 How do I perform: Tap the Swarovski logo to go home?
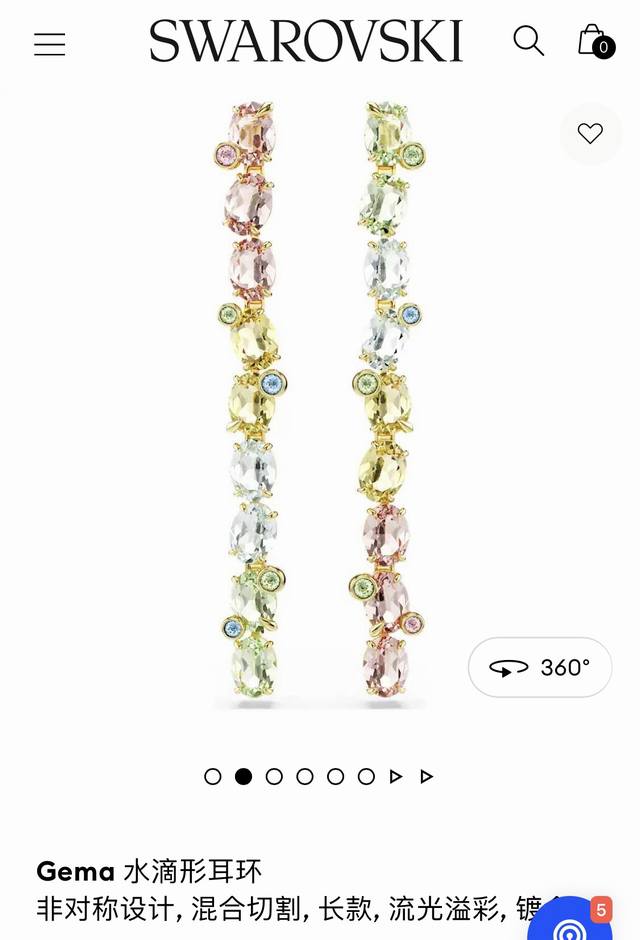tap(306, 42)
